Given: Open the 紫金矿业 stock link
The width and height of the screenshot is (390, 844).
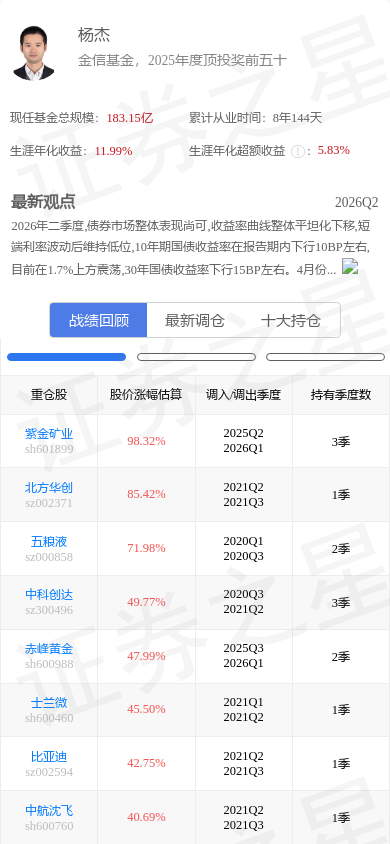Looking at the screenshot, I should point(49,434).
